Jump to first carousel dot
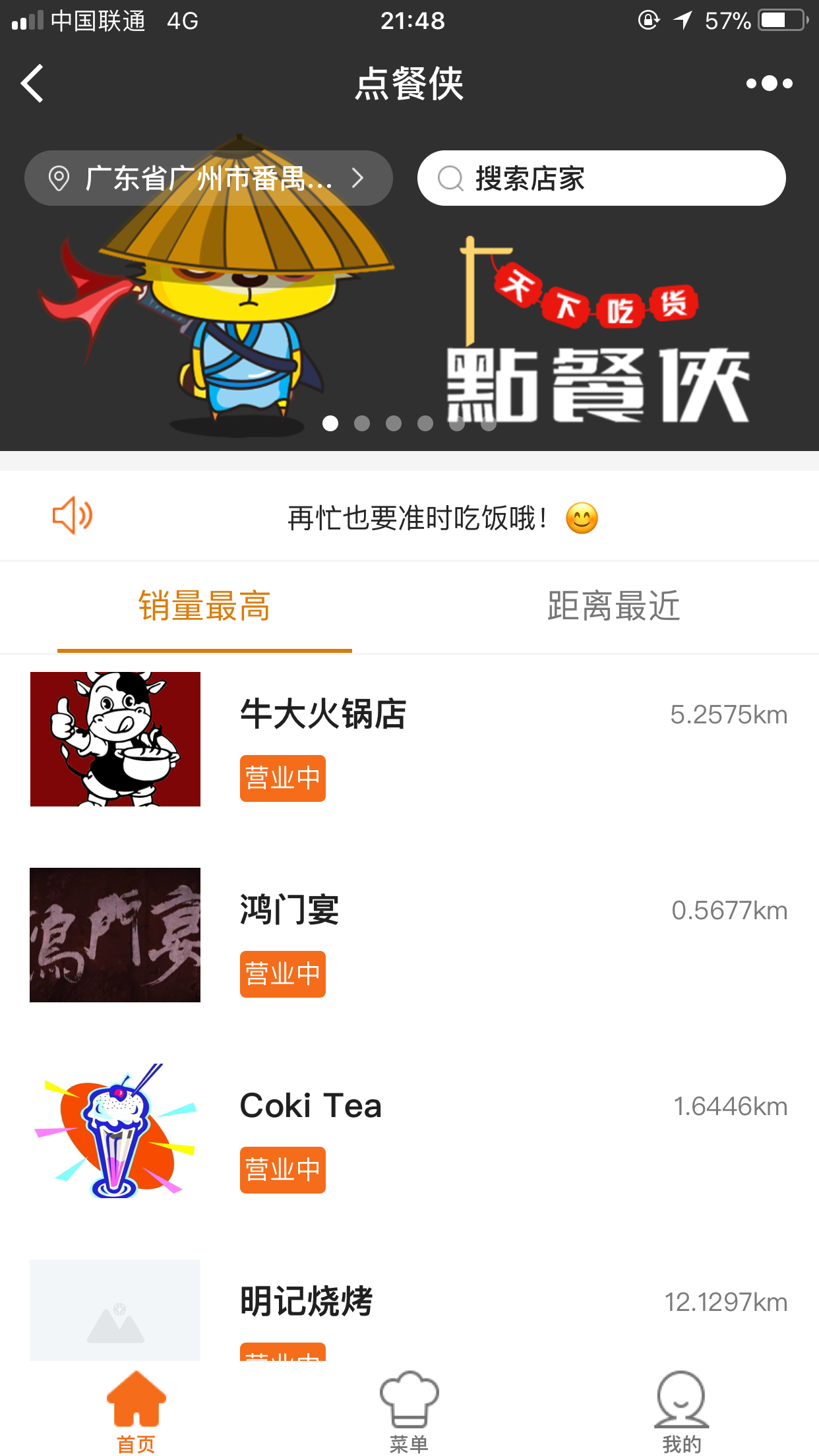Image resolution: width=819 pixels, height=1456 pixels. [331, 424]
